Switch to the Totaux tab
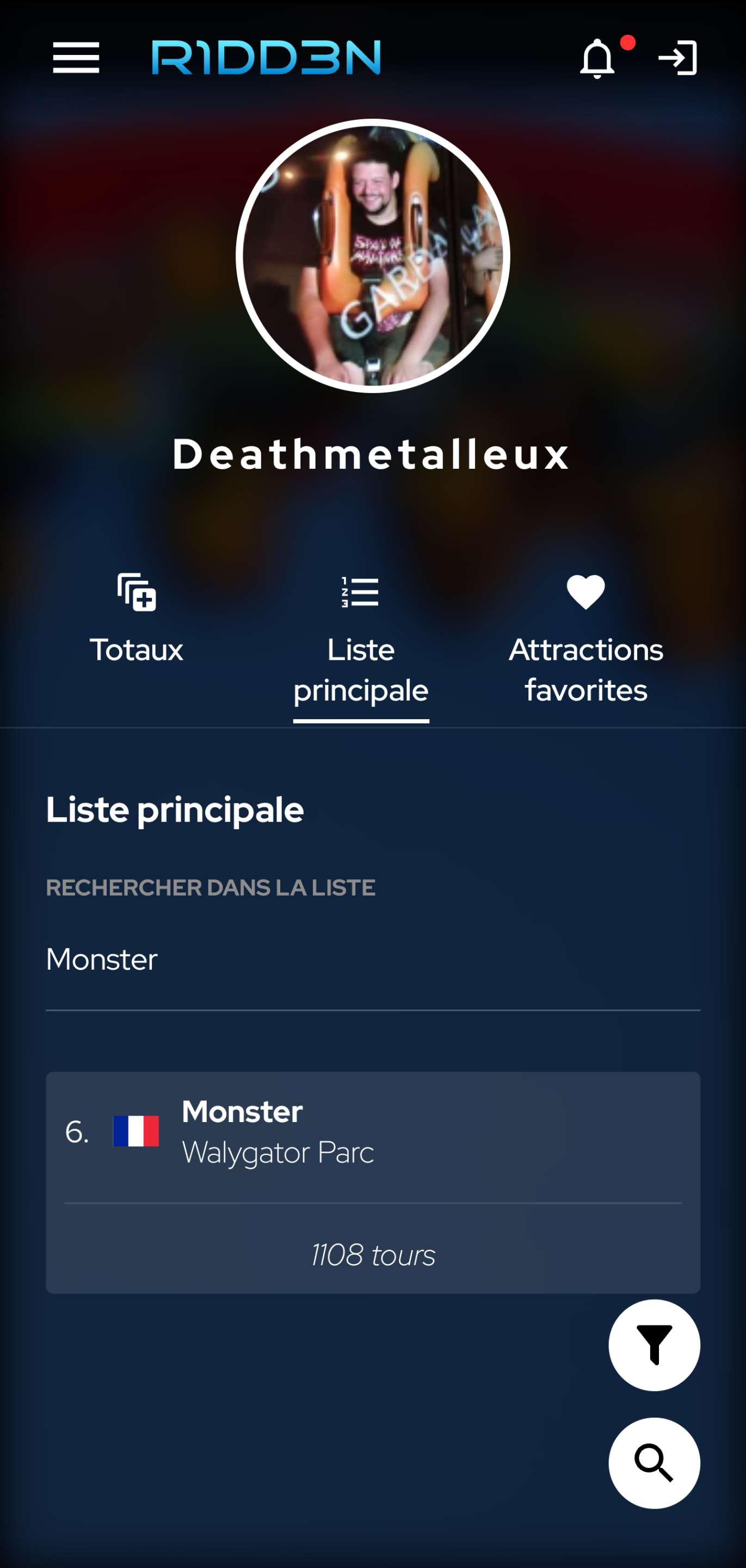 coord(136,650)
